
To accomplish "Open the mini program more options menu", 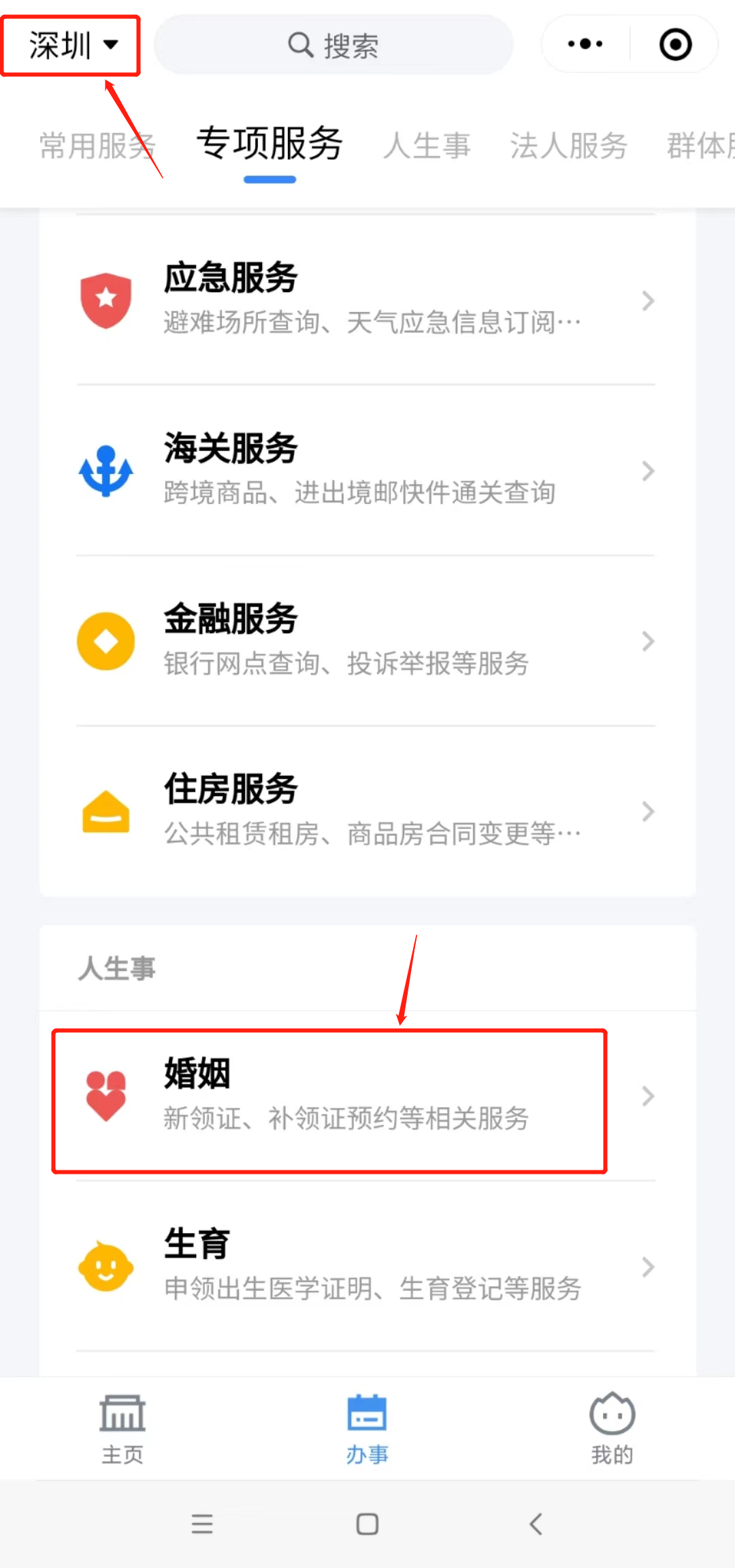I will 585,44.
